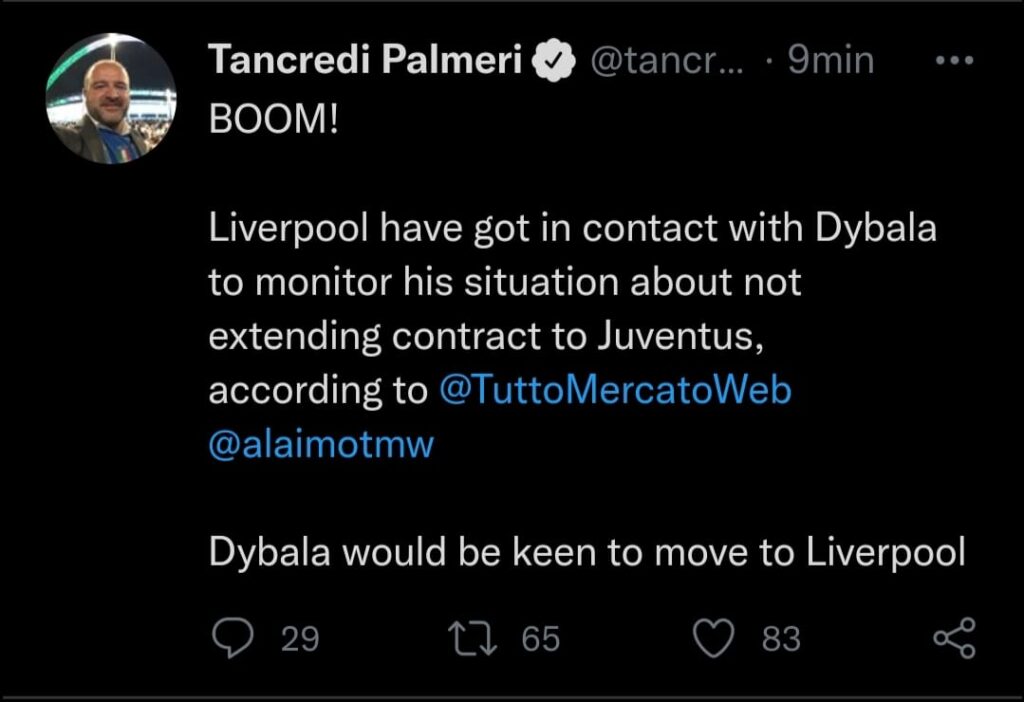Reply to Tancredi Palmeri's tweet
Image resolution: width=1024 pixels, height=702 pixels.
(234, 638)
